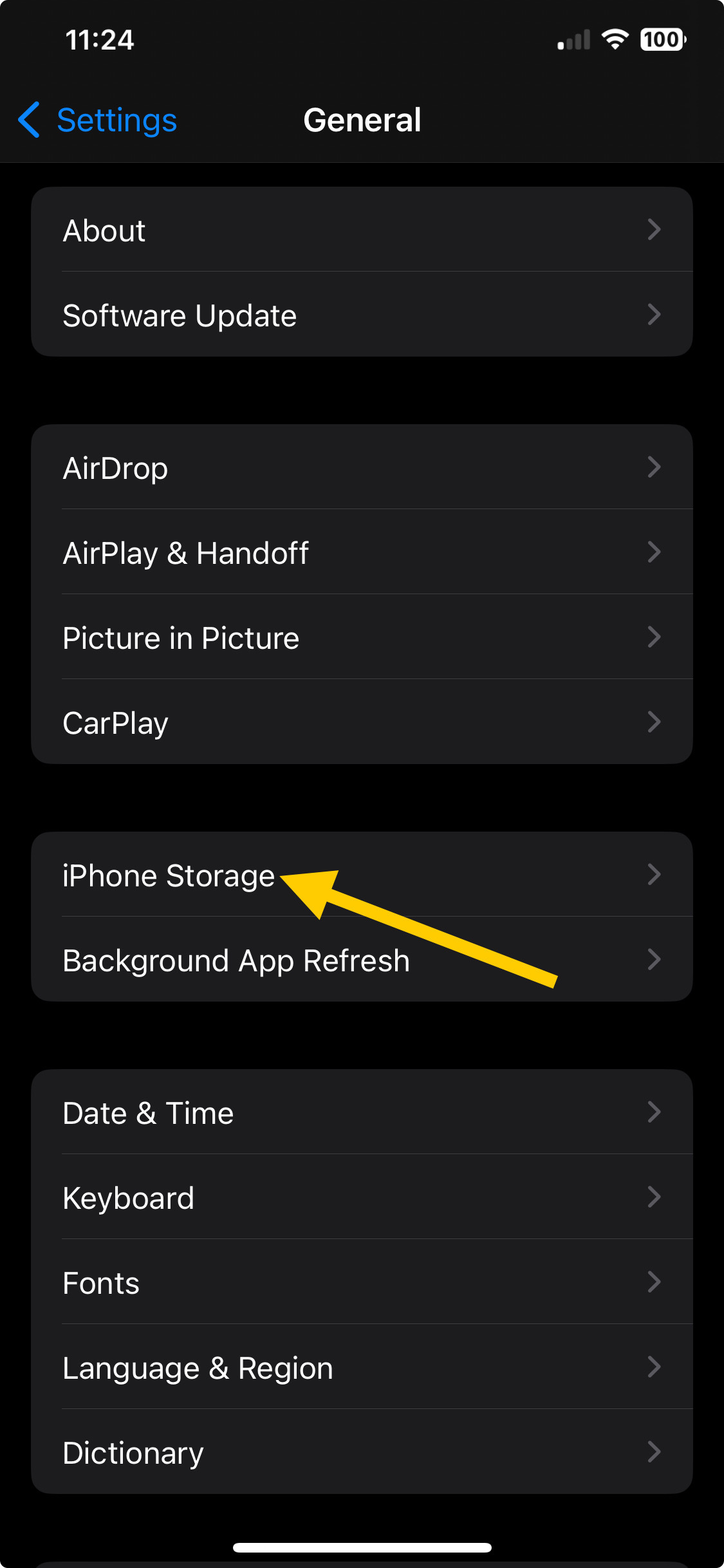
Task: Open the About row
Action: (x=362, y=230)
